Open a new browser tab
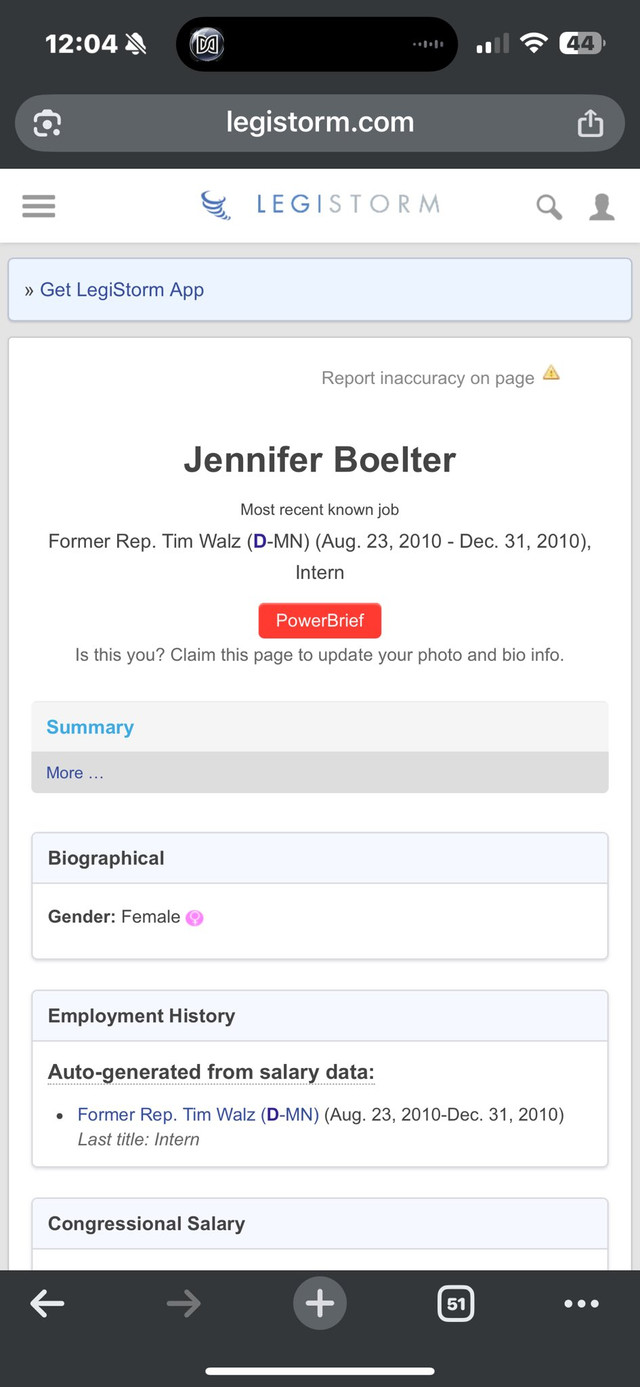 (320, 1303)
